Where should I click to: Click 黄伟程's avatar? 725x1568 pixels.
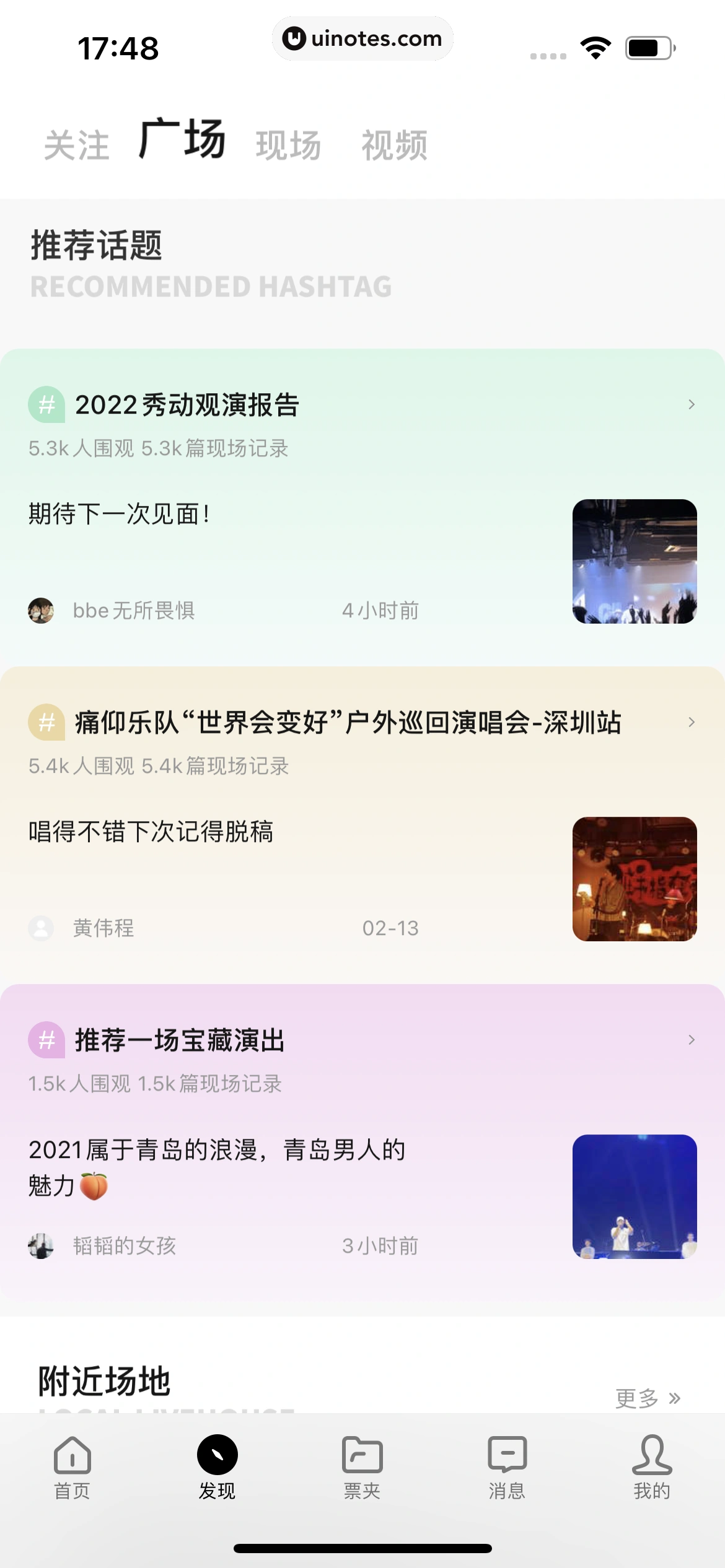41,928
